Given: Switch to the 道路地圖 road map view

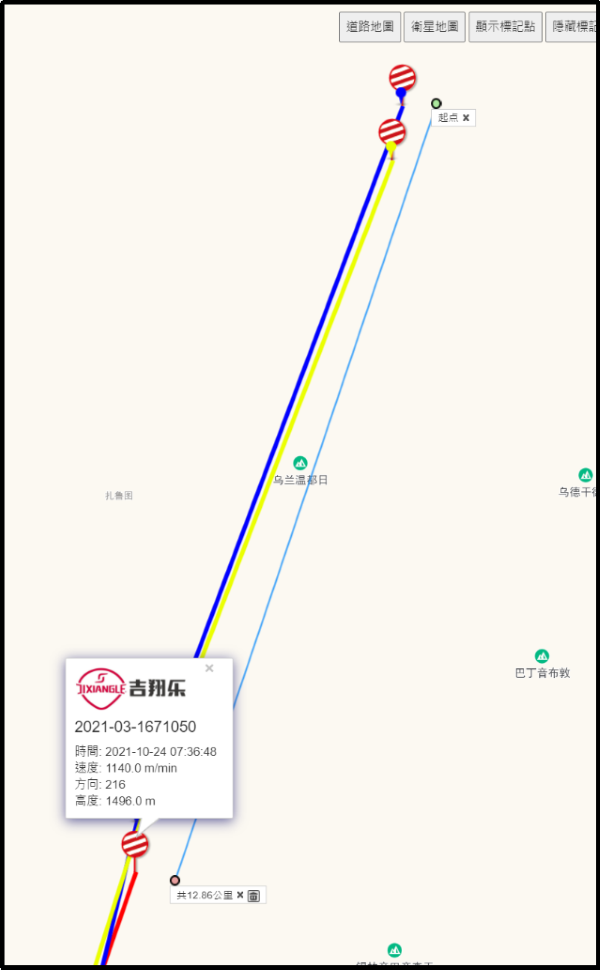Looking at the screenshot, I should 370,27.
